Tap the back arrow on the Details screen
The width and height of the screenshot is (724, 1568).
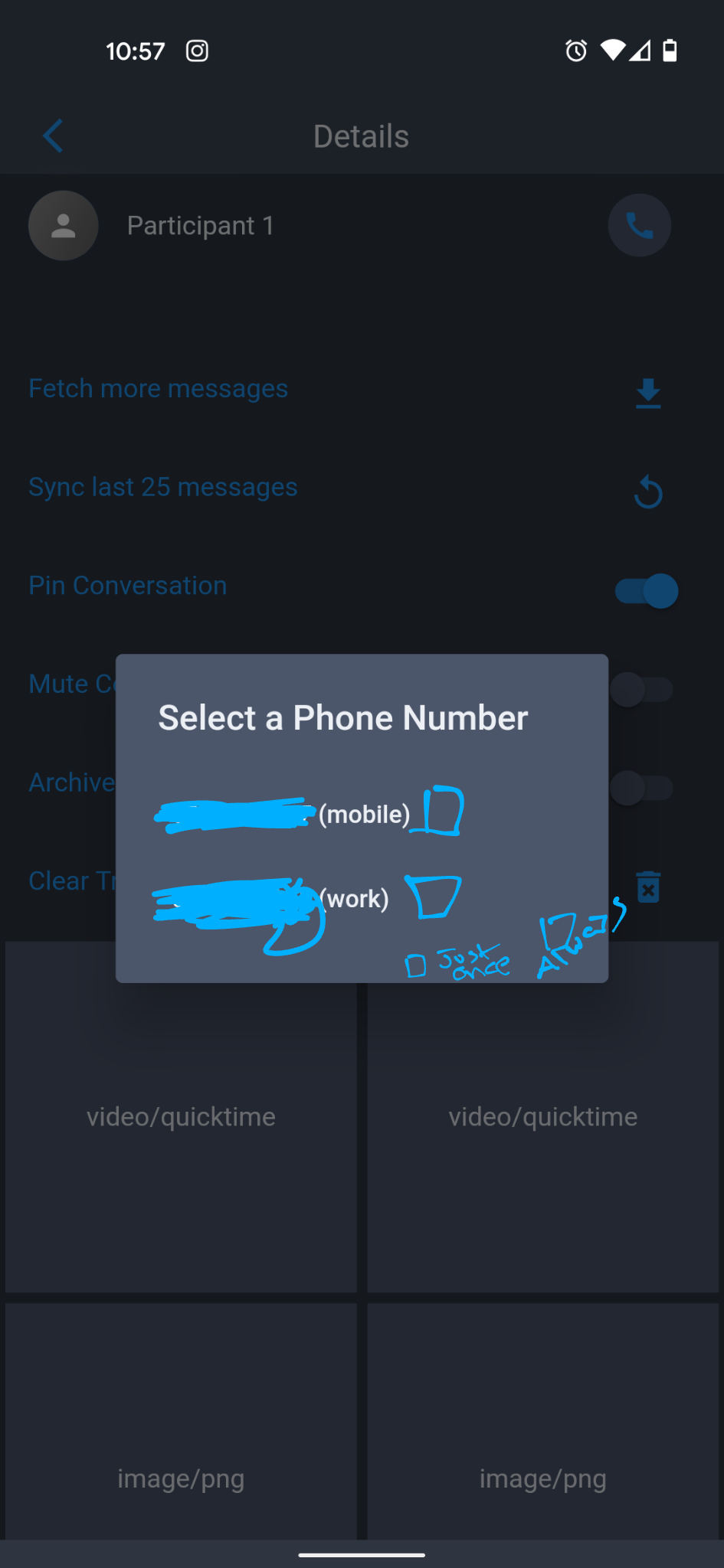coord(52,136)
